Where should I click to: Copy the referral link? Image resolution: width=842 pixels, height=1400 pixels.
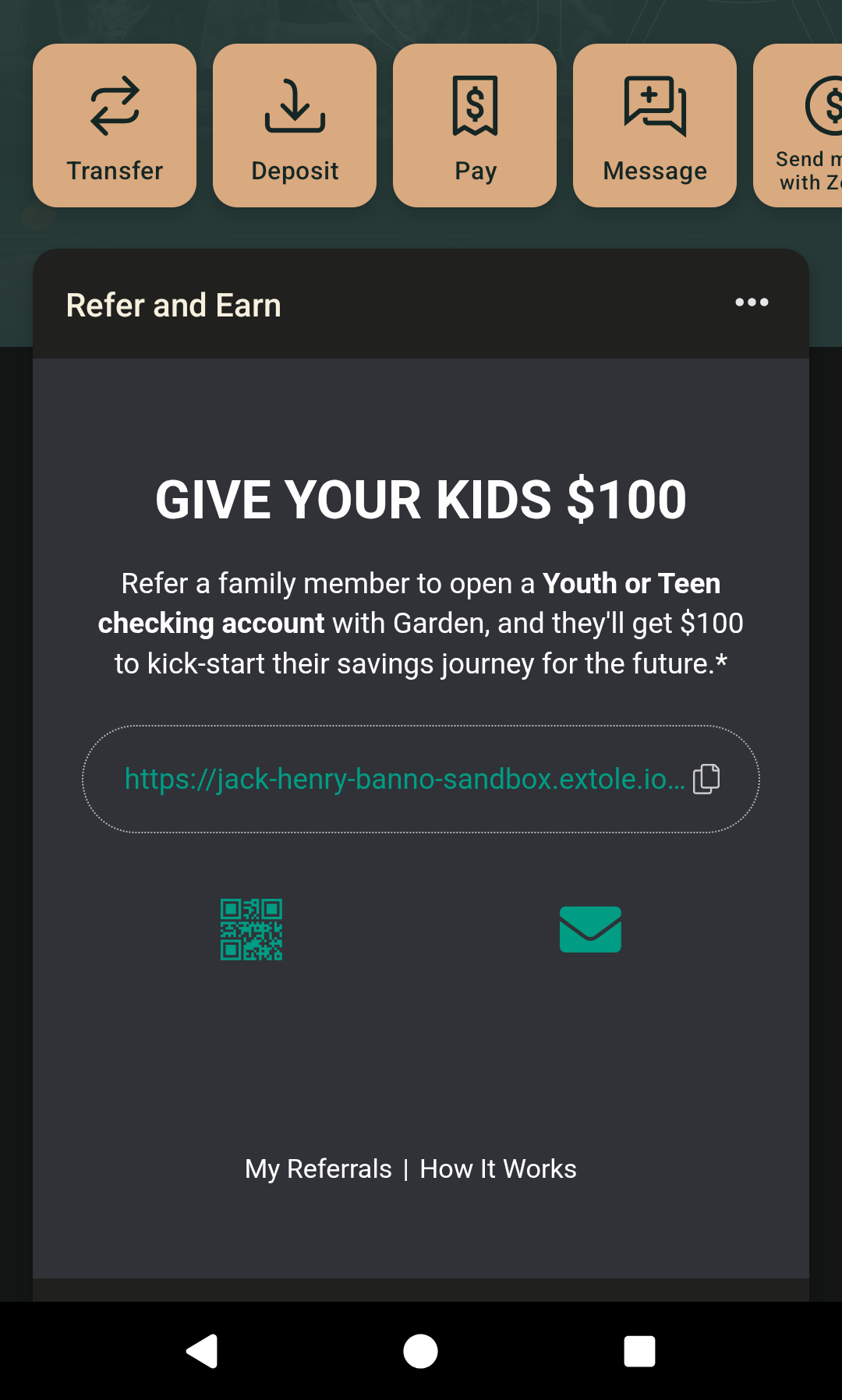[x=706, y=779]
